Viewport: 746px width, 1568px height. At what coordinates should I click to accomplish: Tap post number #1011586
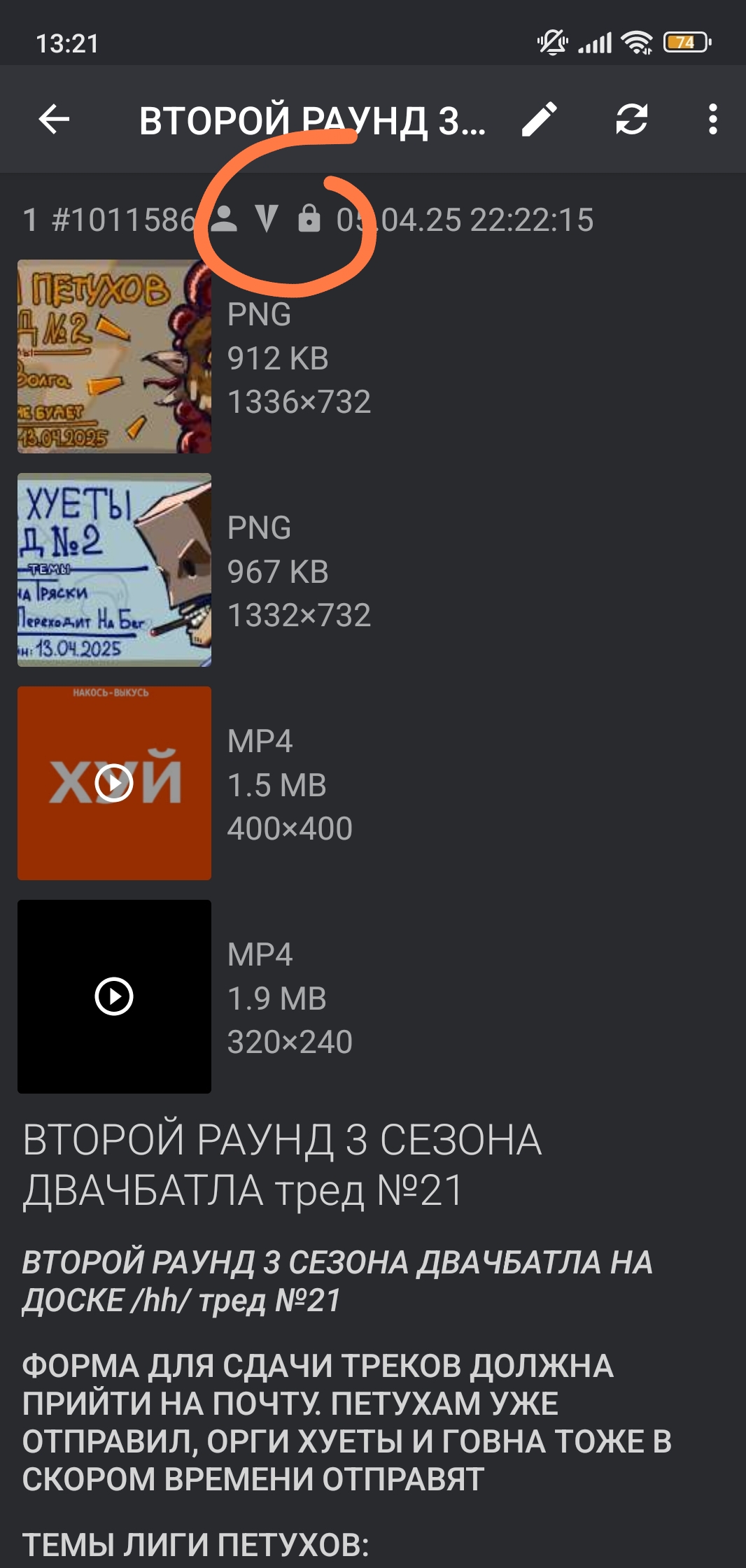(x=123, y=220)
